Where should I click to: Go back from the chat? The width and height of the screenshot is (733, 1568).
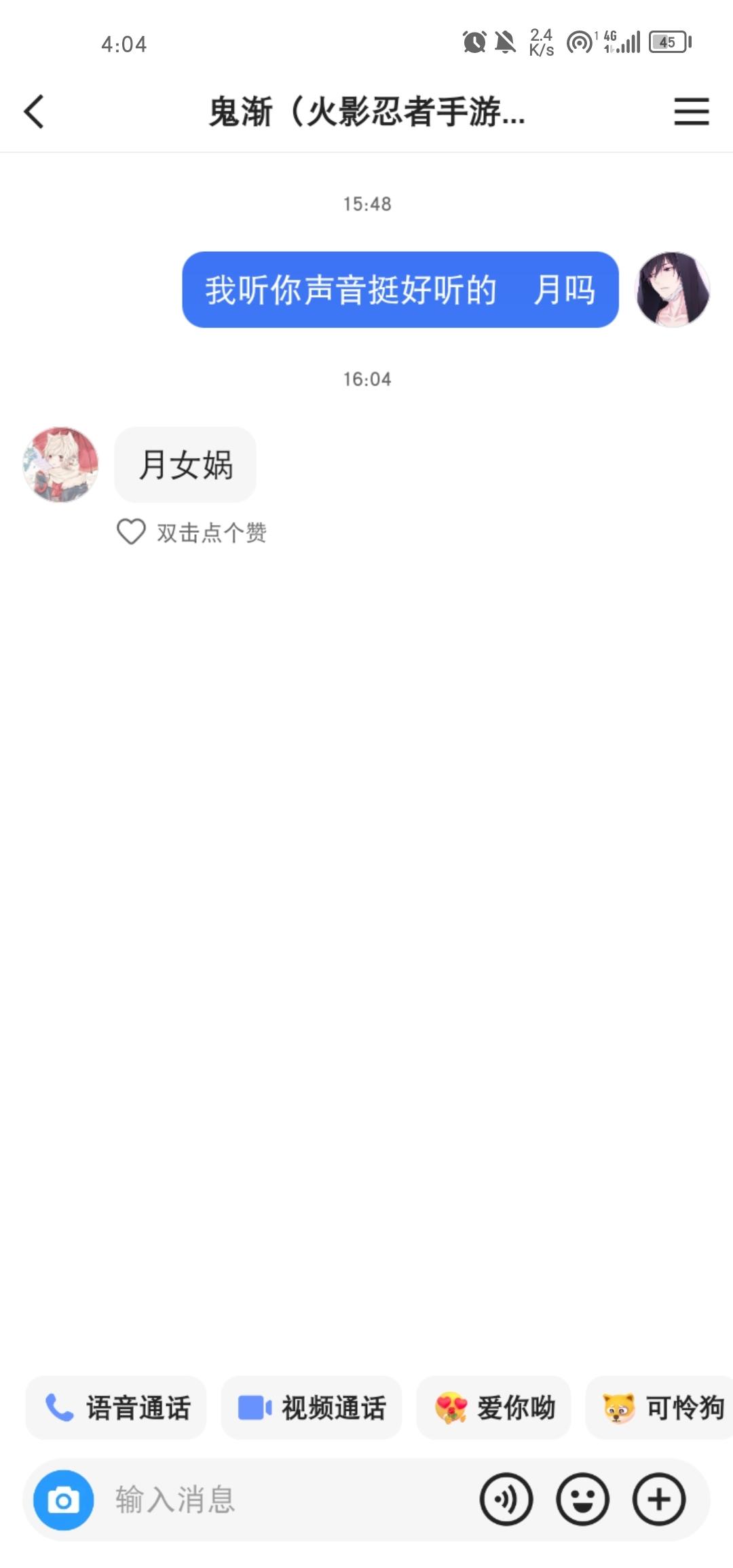[34, 111]
